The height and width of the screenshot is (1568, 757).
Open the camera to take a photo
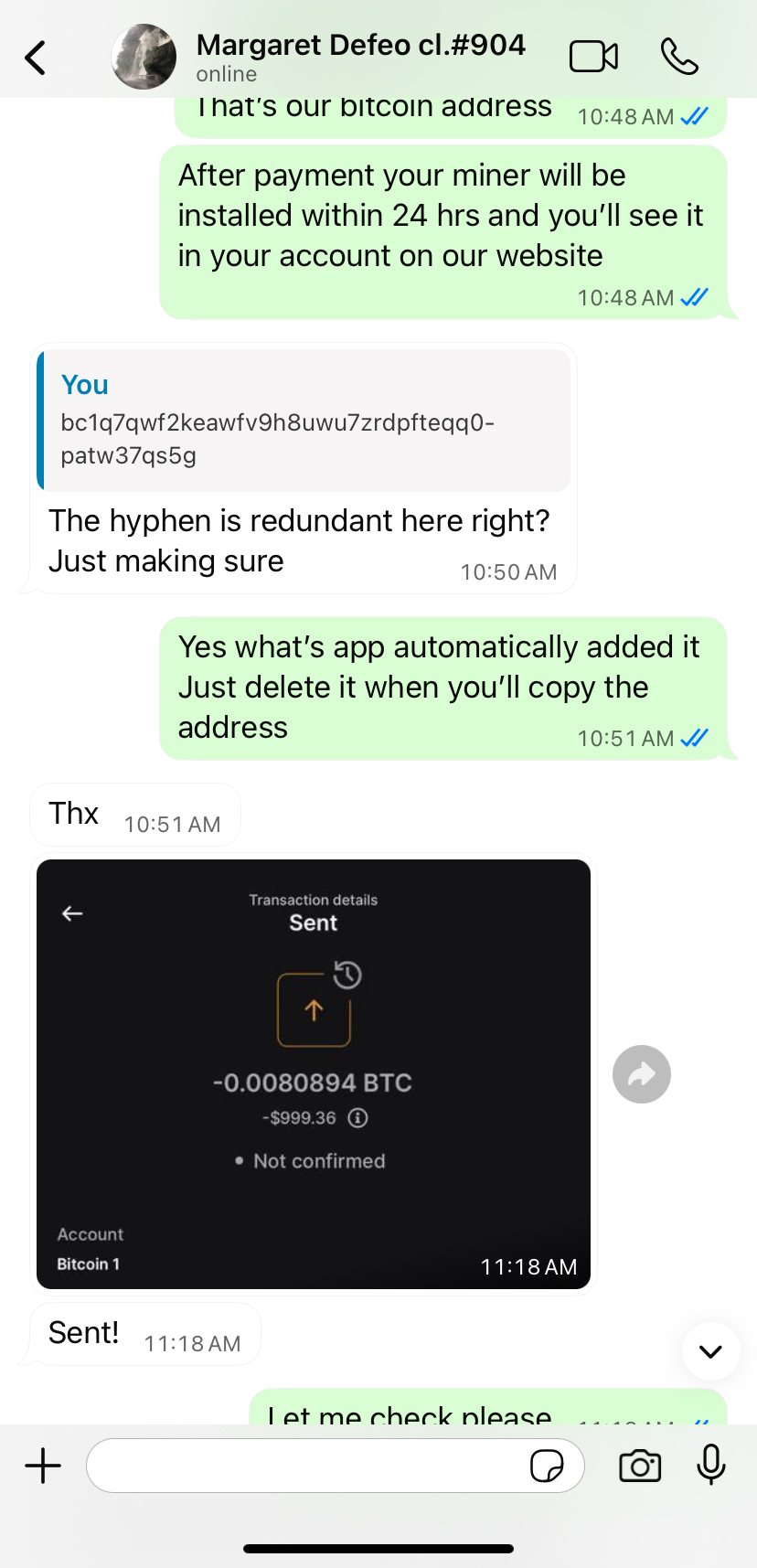640,1466
